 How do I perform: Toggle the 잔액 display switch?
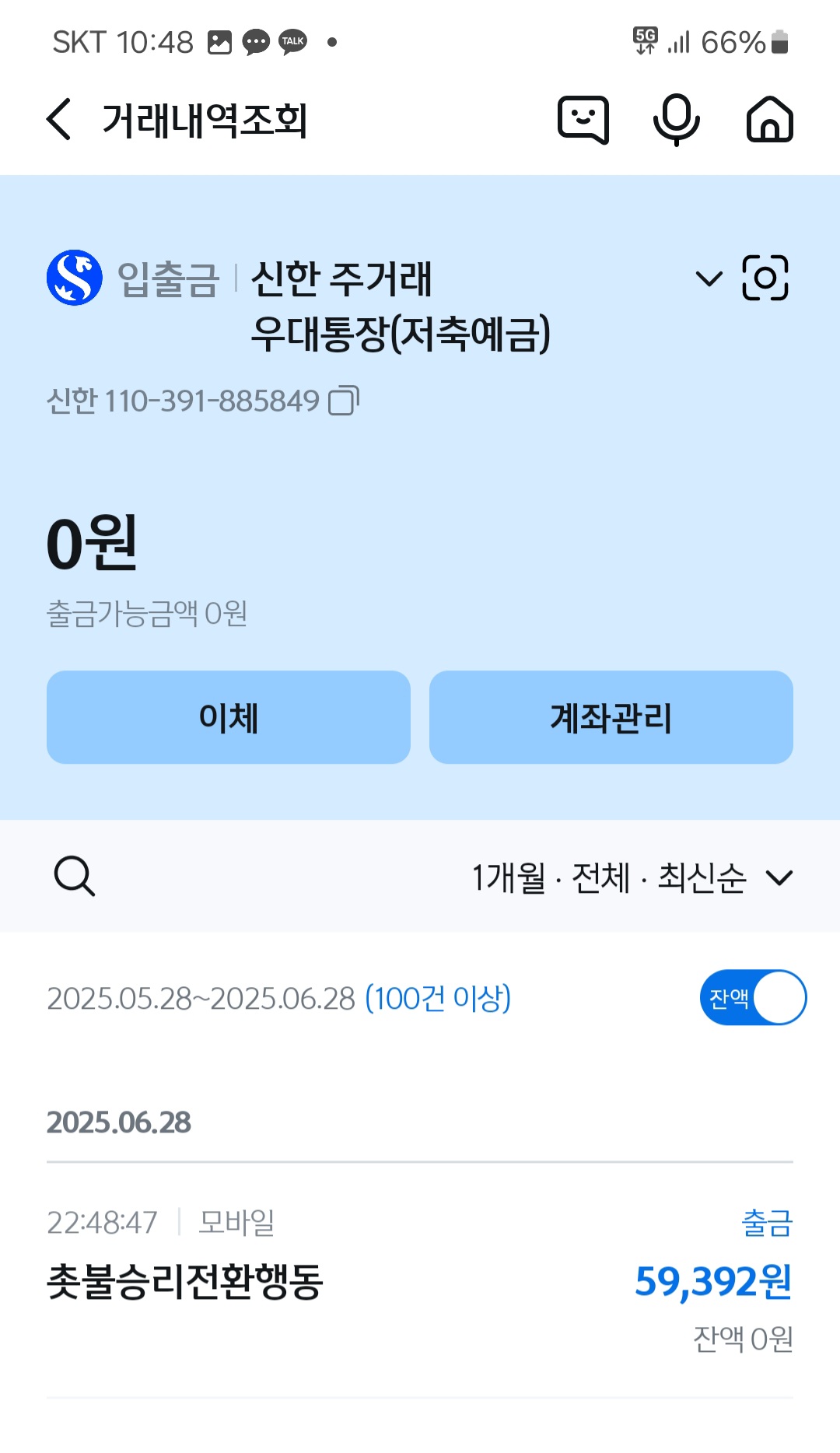tap(752, 997)
